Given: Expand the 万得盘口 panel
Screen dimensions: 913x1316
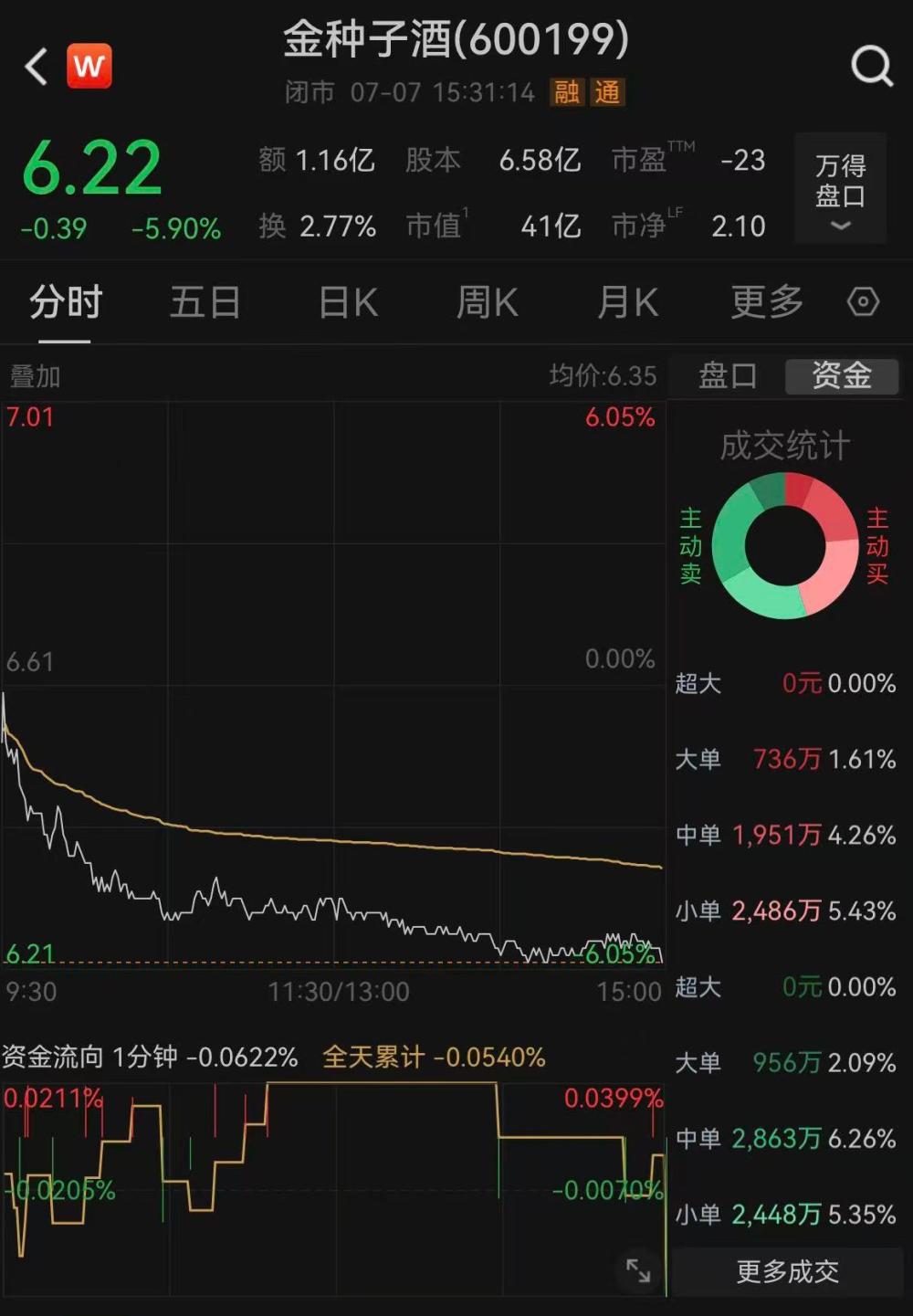Looking at the screenshot, I should click(840, 189).
